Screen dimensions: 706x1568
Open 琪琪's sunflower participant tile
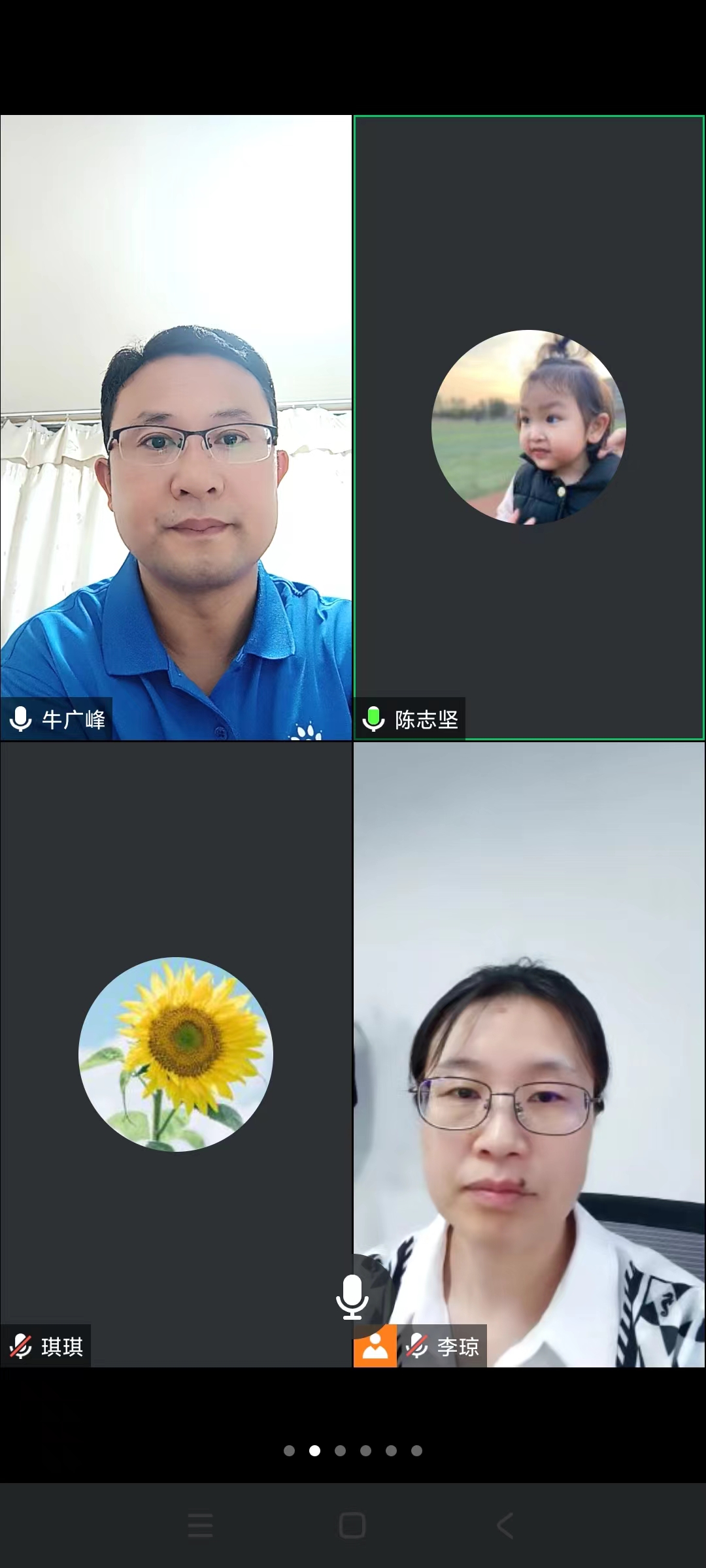[176, 1053]
